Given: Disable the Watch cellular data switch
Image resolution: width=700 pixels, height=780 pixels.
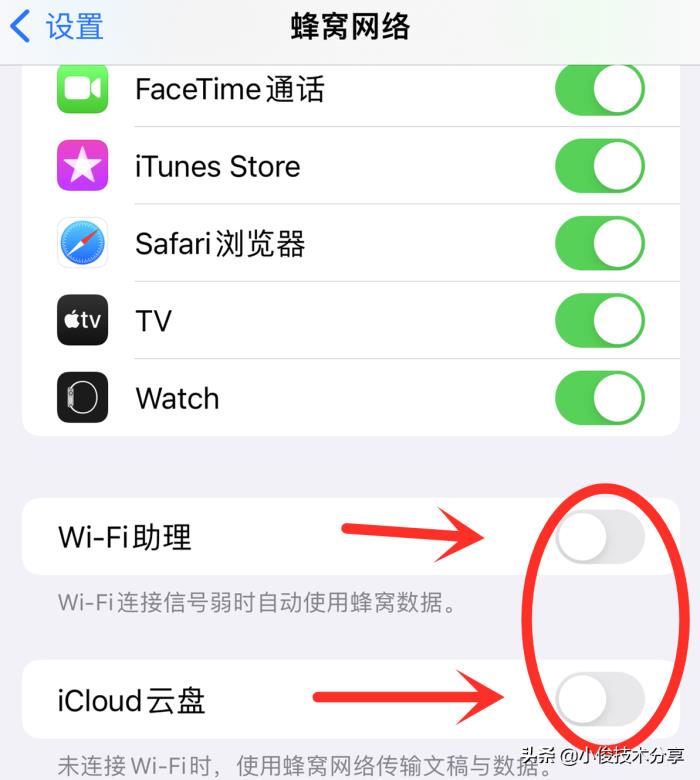Looking at the screenshot, I should click(x=599, y=398).
